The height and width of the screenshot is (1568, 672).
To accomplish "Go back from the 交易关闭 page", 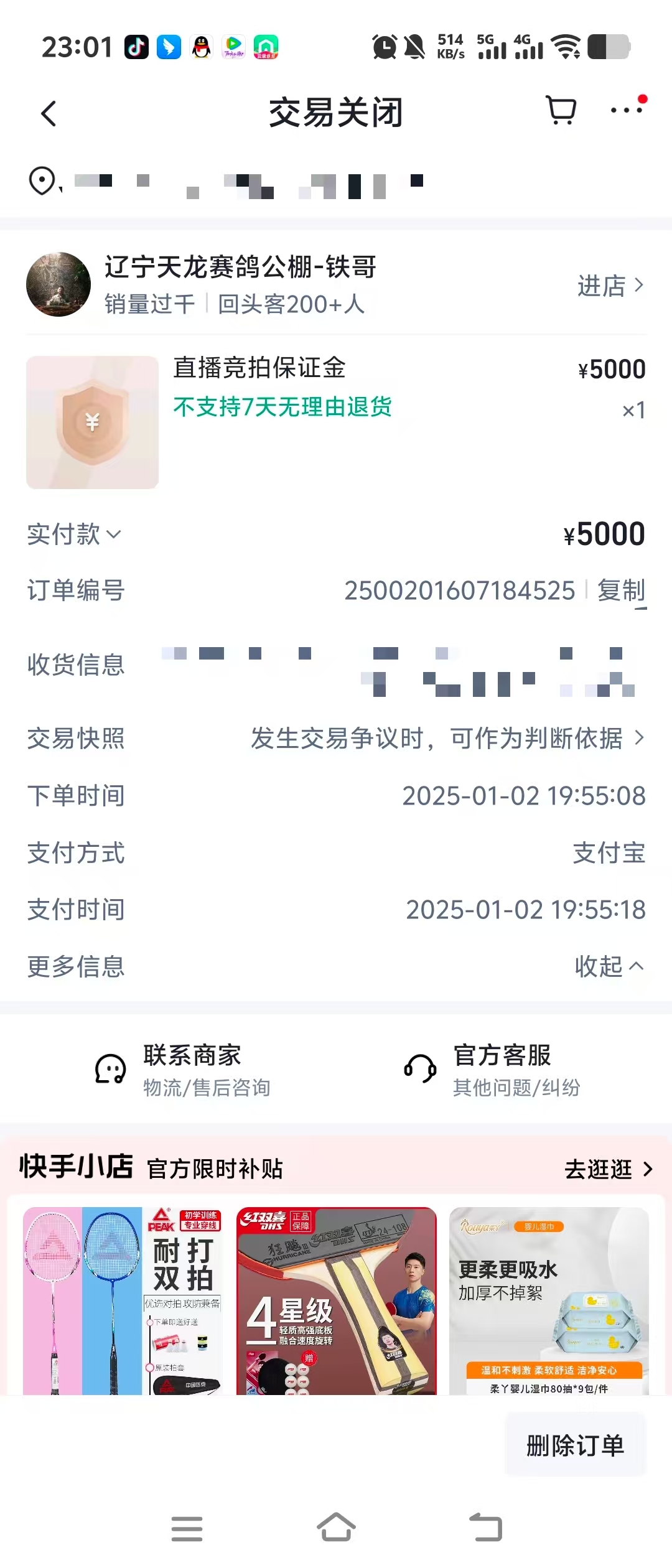I will point(49,113).
